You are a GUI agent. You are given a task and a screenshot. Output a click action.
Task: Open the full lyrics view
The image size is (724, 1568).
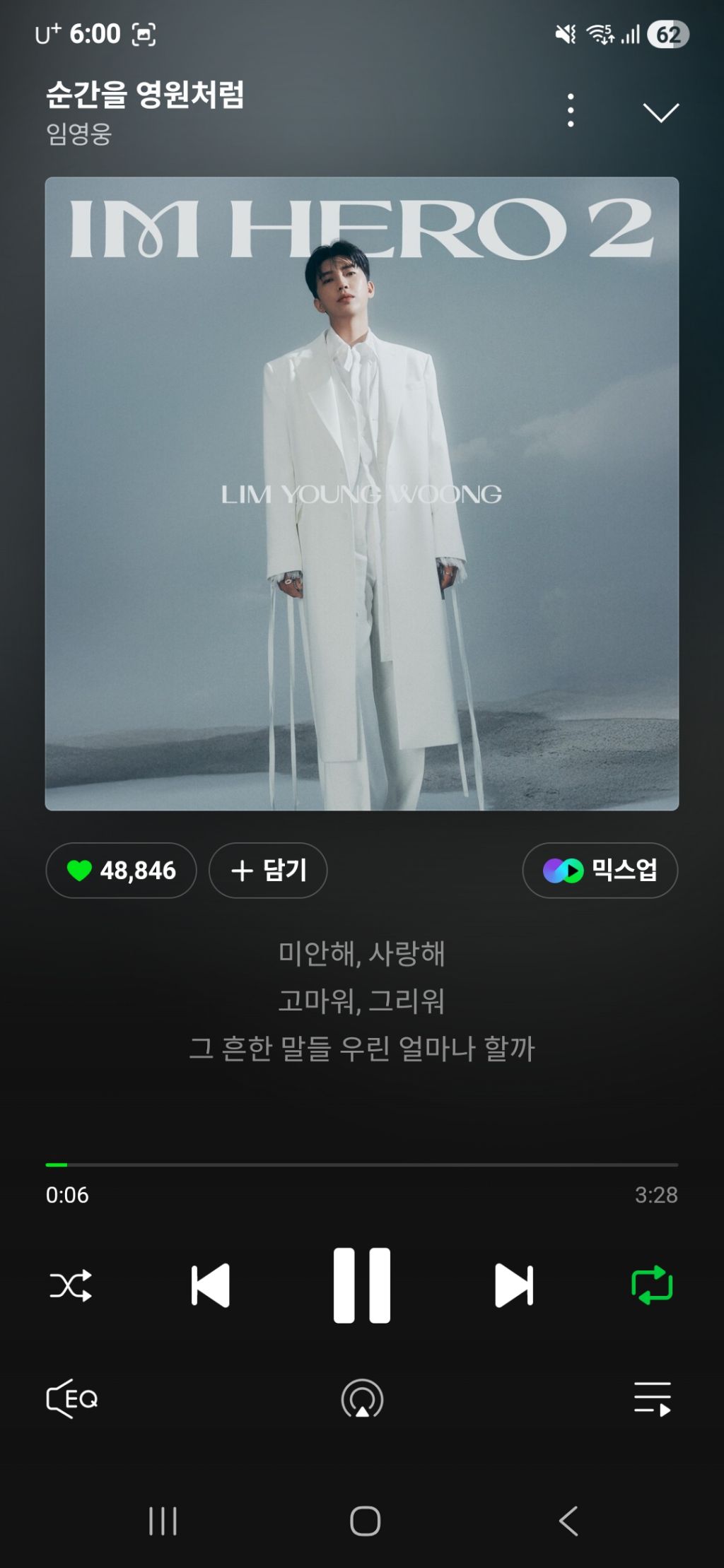click(362, 1001)
